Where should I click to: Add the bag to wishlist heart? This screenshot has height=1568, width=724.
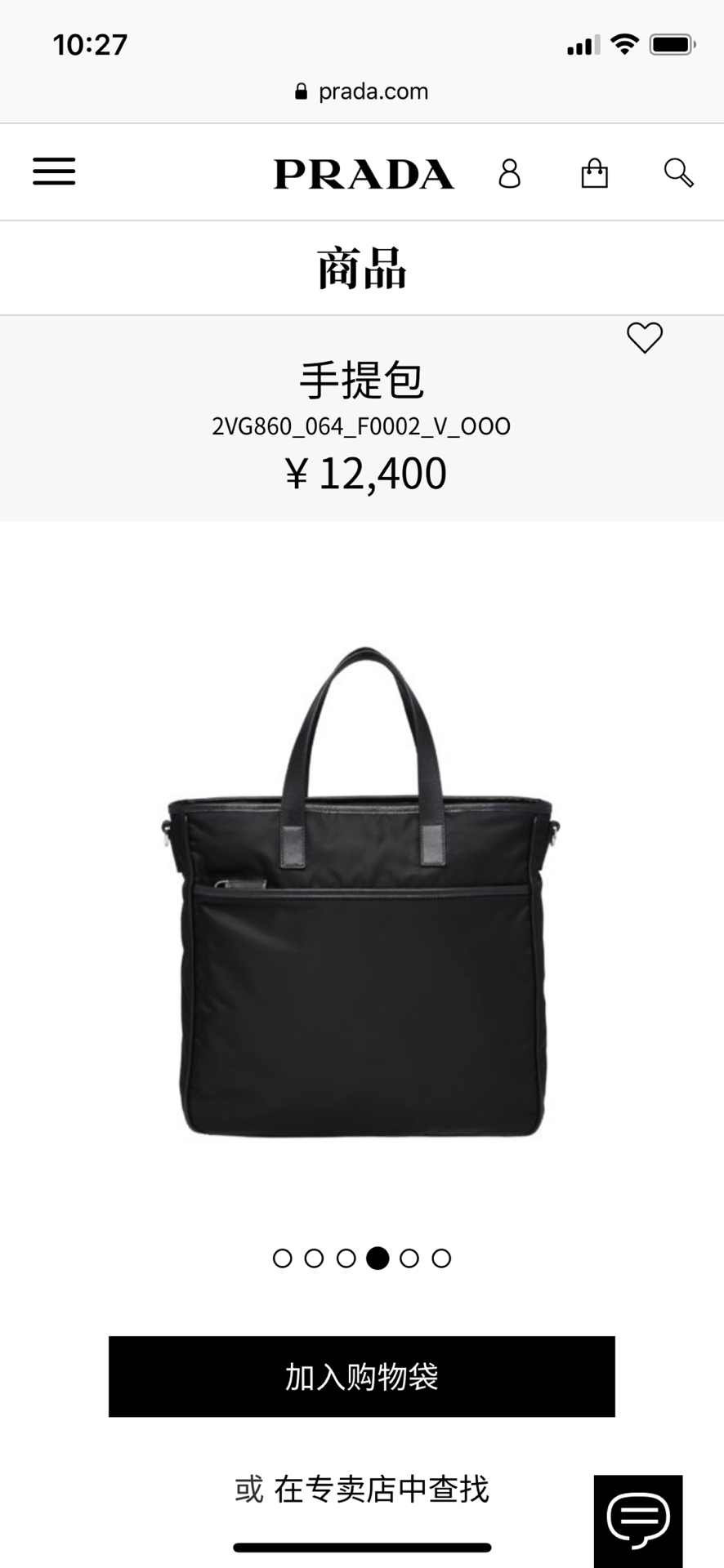pos(644,338)
